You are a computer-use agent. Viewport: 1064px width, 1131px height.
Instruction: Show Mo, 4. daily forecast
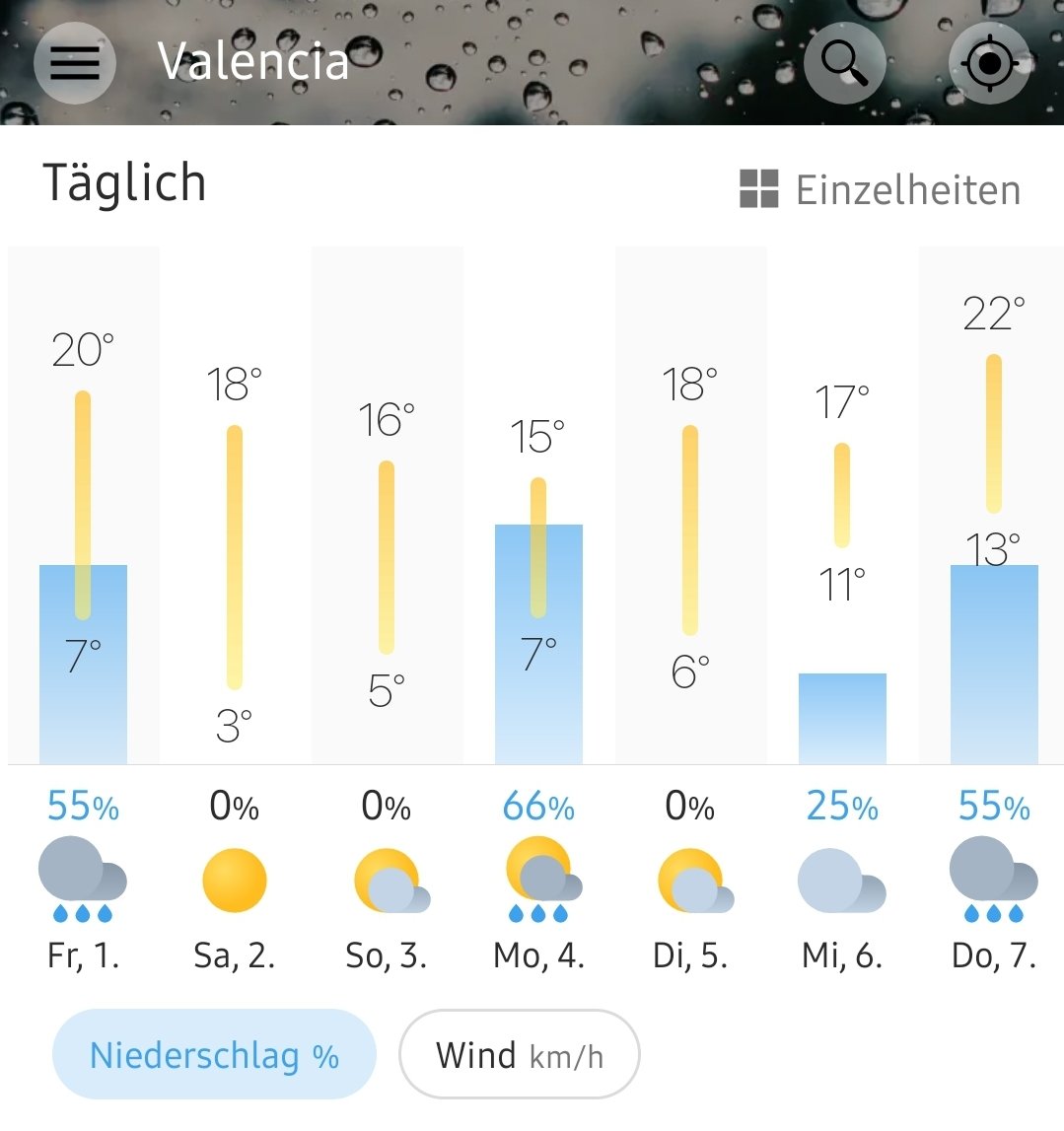538,592
